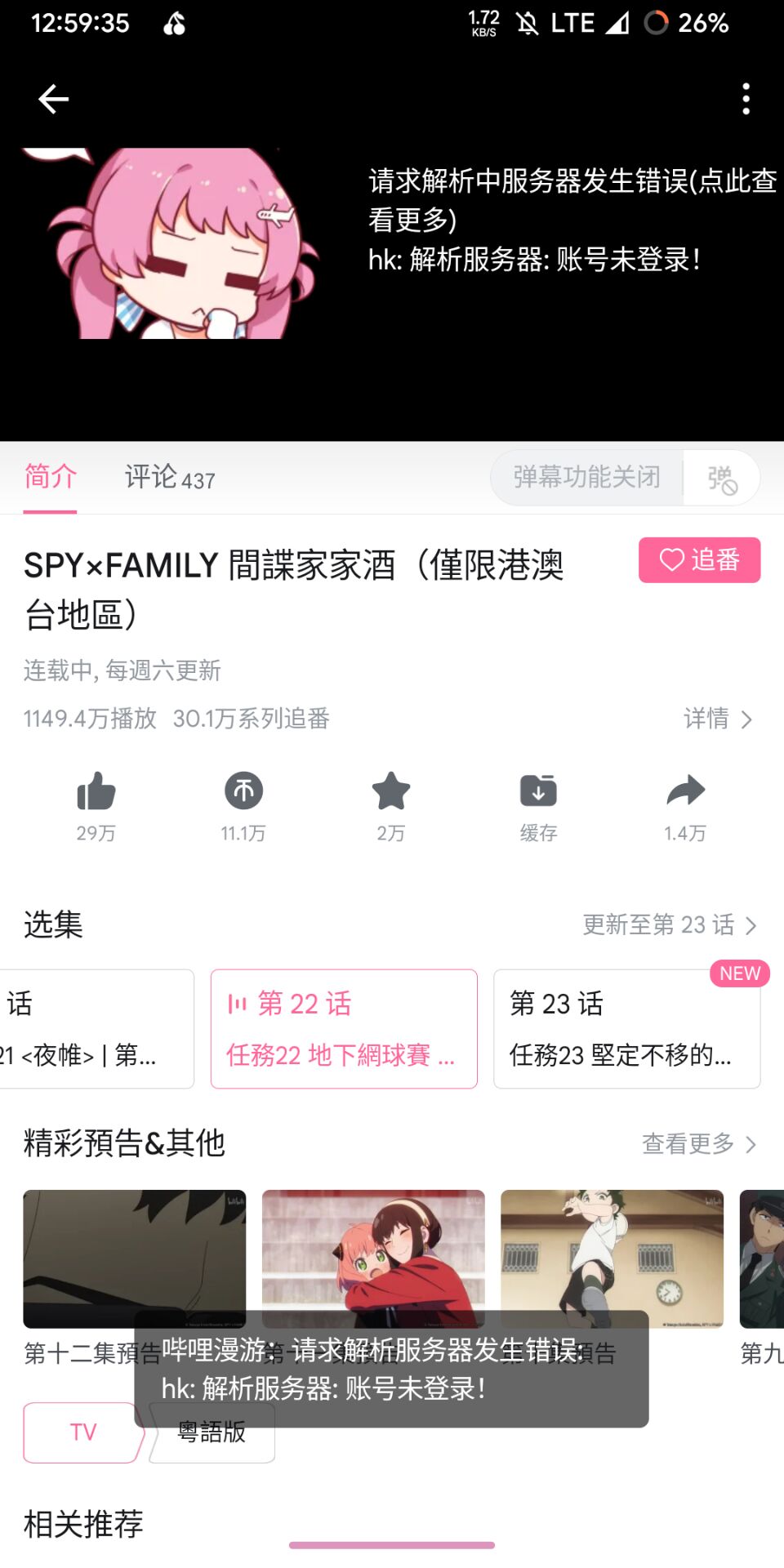The width and height of the screenshot is (784, 1568).
Task: Select the TV version chip
Action: point(82,1432)
